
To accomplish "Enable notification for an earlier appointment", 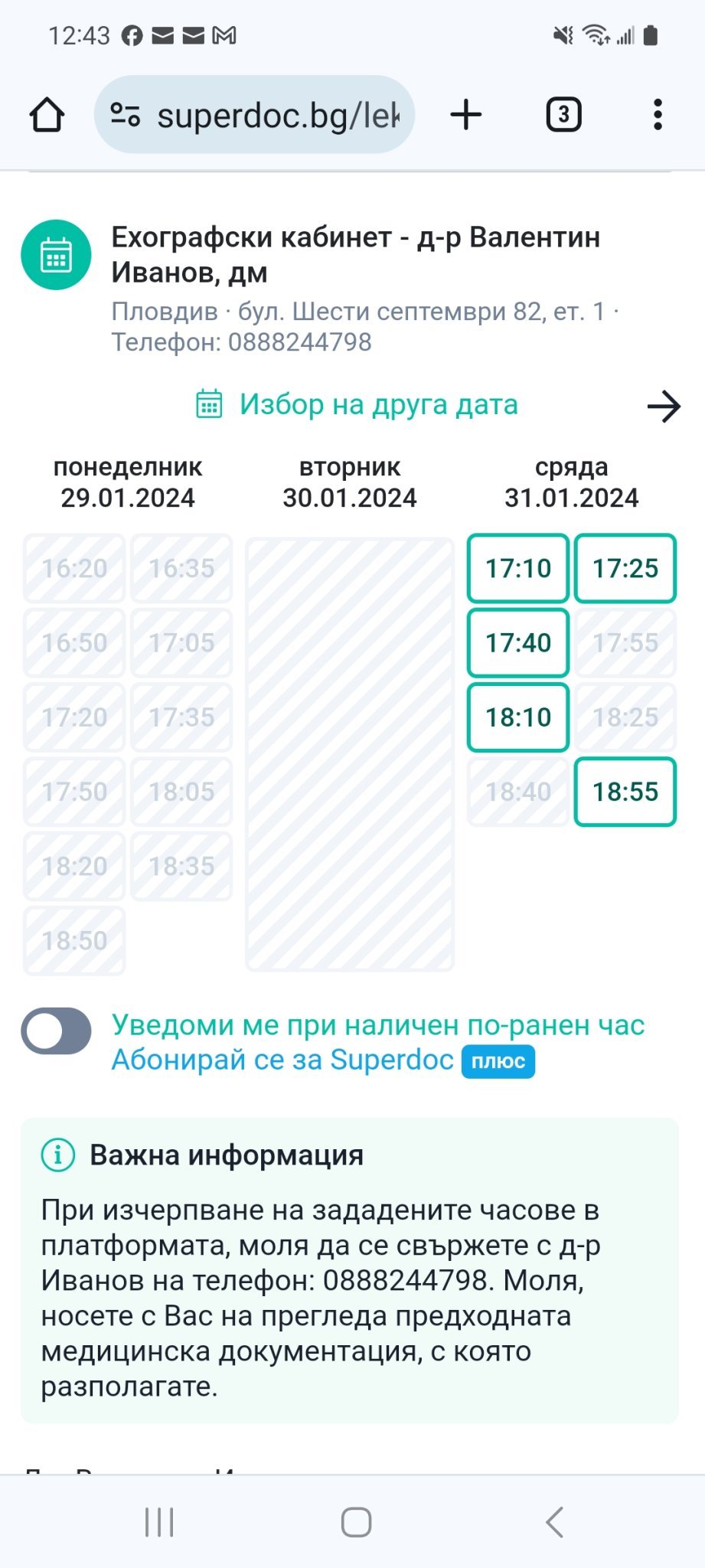I will [x=56, y=1031].
